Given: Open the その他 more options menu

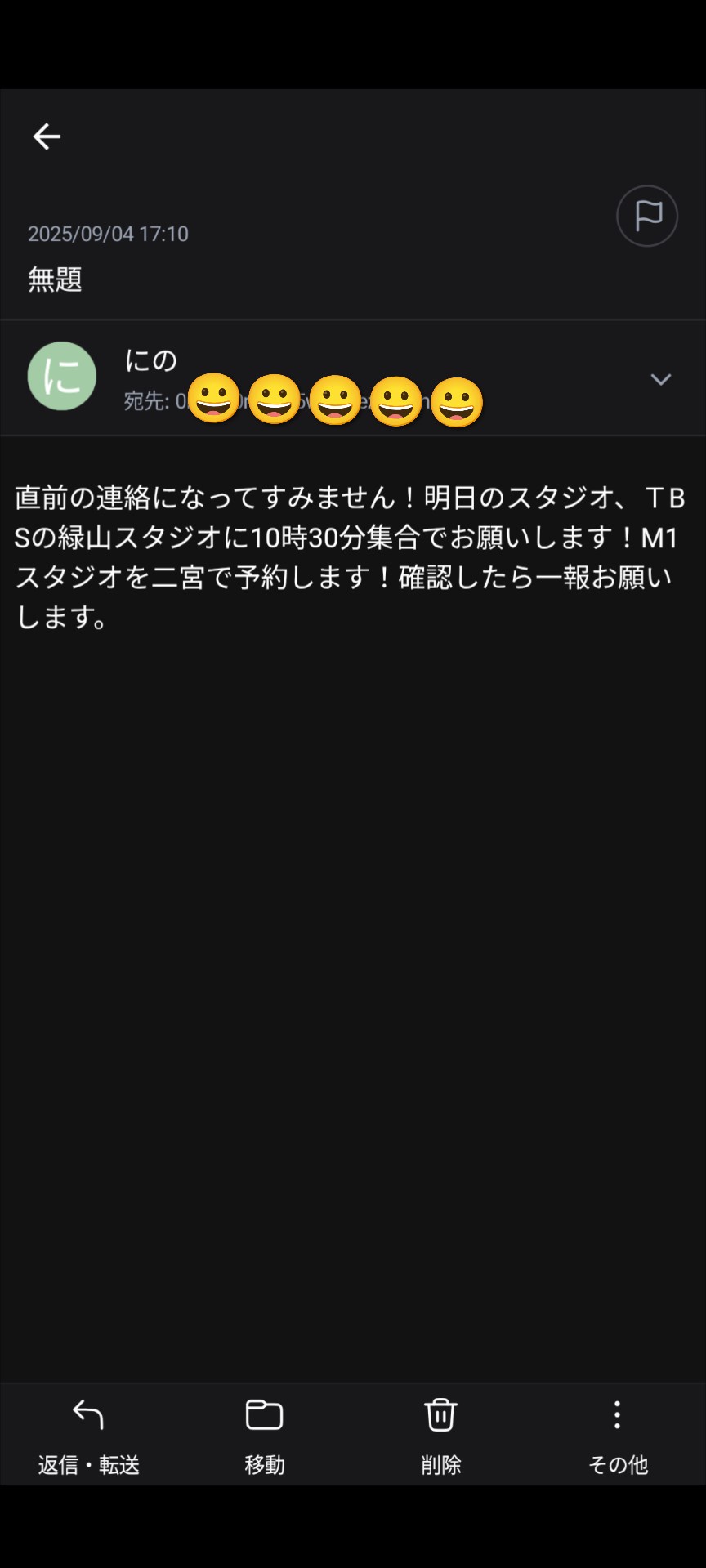Looking at the screenshot, I should pyautogui.click(x=618, y=1436).
